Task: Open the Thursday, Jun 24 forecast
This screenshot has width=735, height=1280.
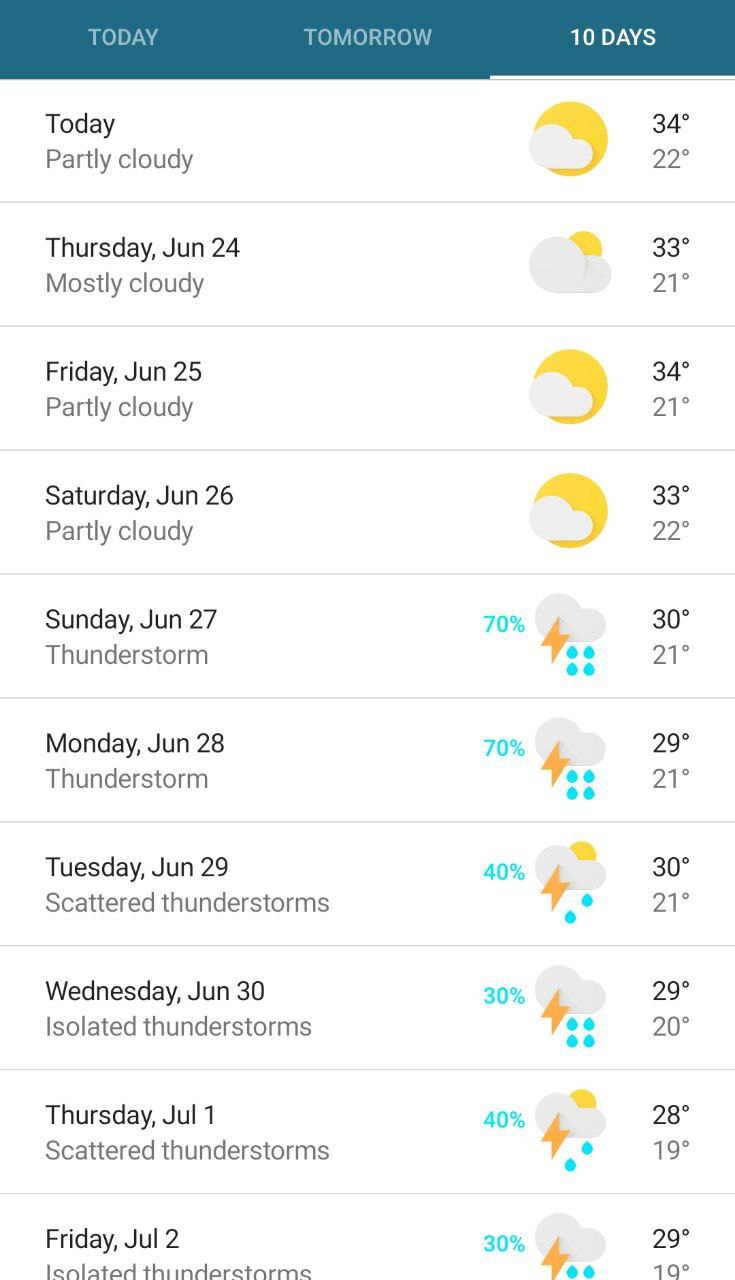Action: click(x=367, y=265)
